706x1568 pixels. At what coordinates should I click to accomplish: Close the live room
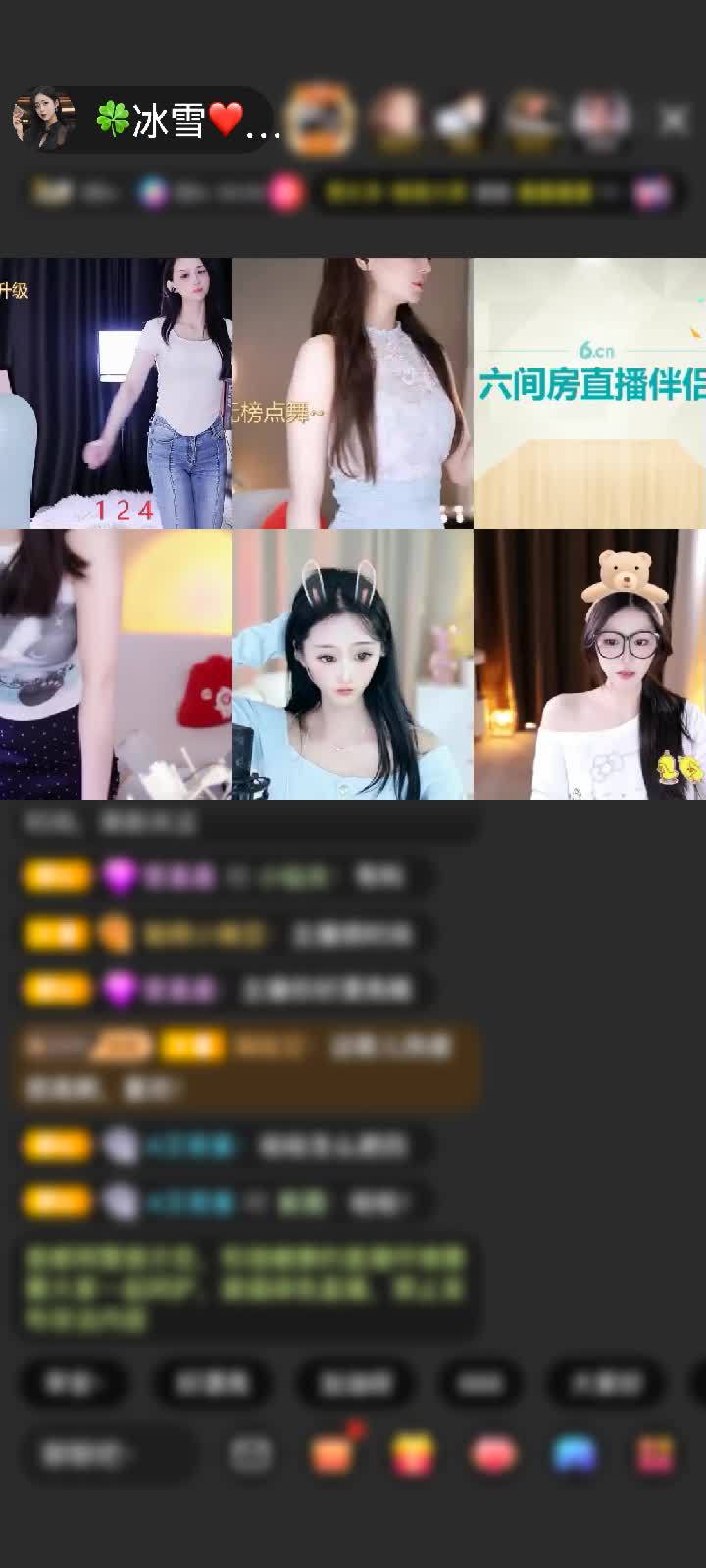click(x=674, y=120)
